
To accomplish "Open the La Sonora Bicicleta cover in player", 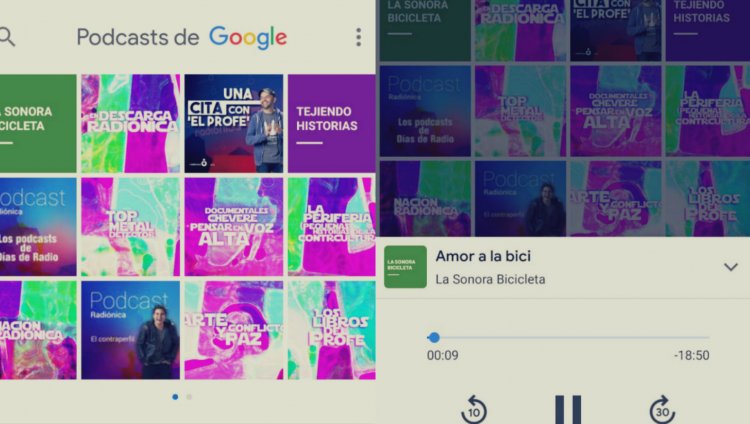I will click(x=405, y=267).
